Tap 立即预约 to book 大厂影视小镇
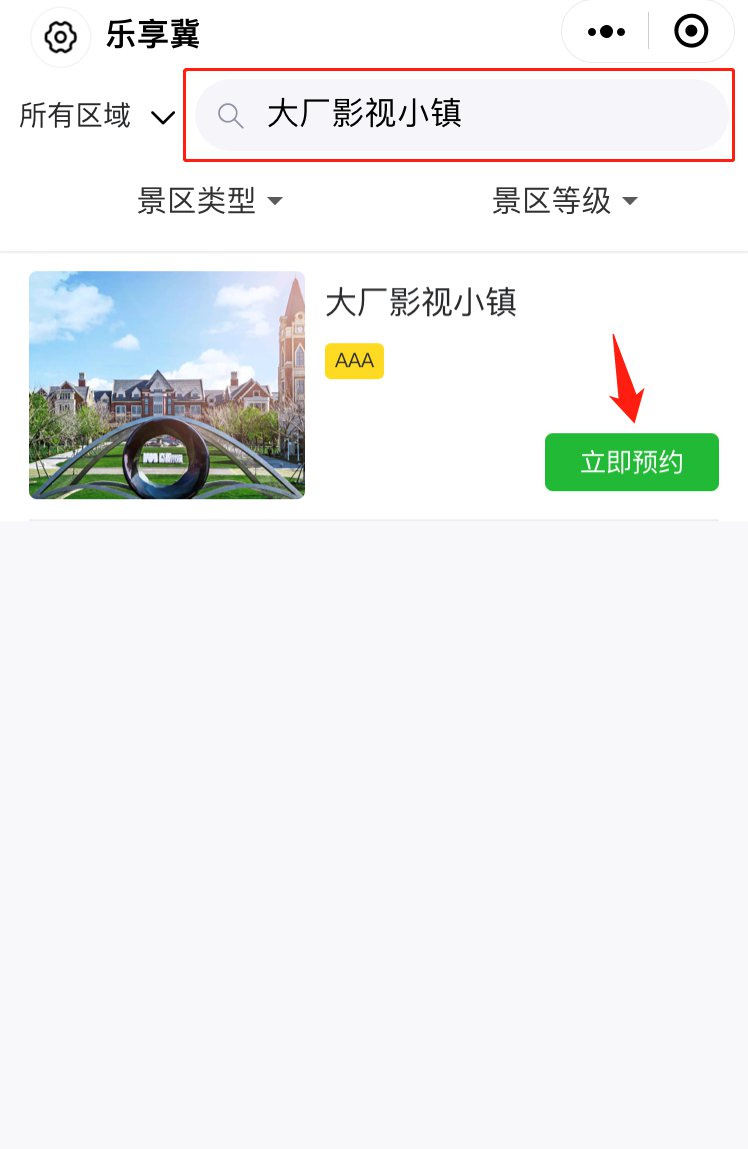Viewport: 748px width, 1149px height. 631,462
